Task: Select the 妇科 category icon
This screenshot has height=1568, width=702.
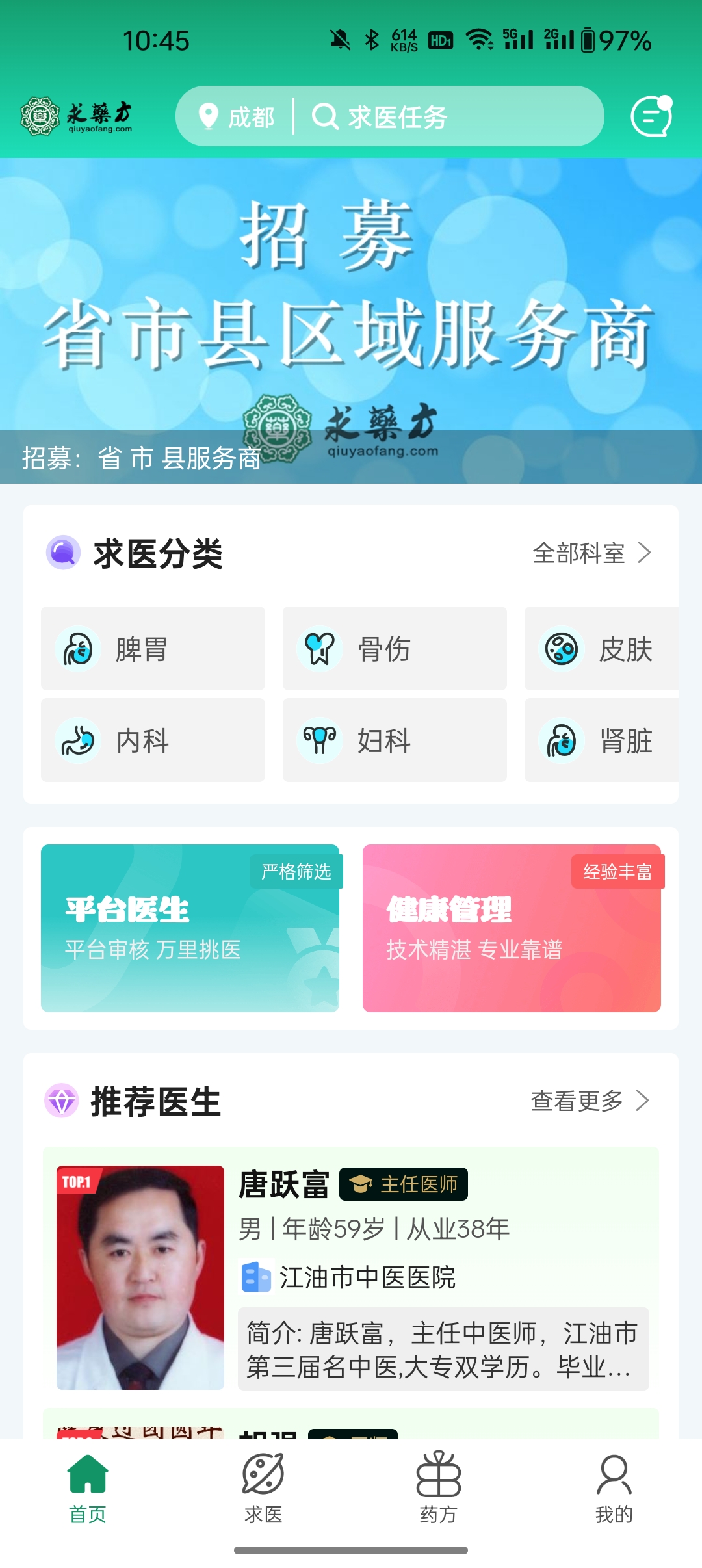Action: [x=318, y=741]
